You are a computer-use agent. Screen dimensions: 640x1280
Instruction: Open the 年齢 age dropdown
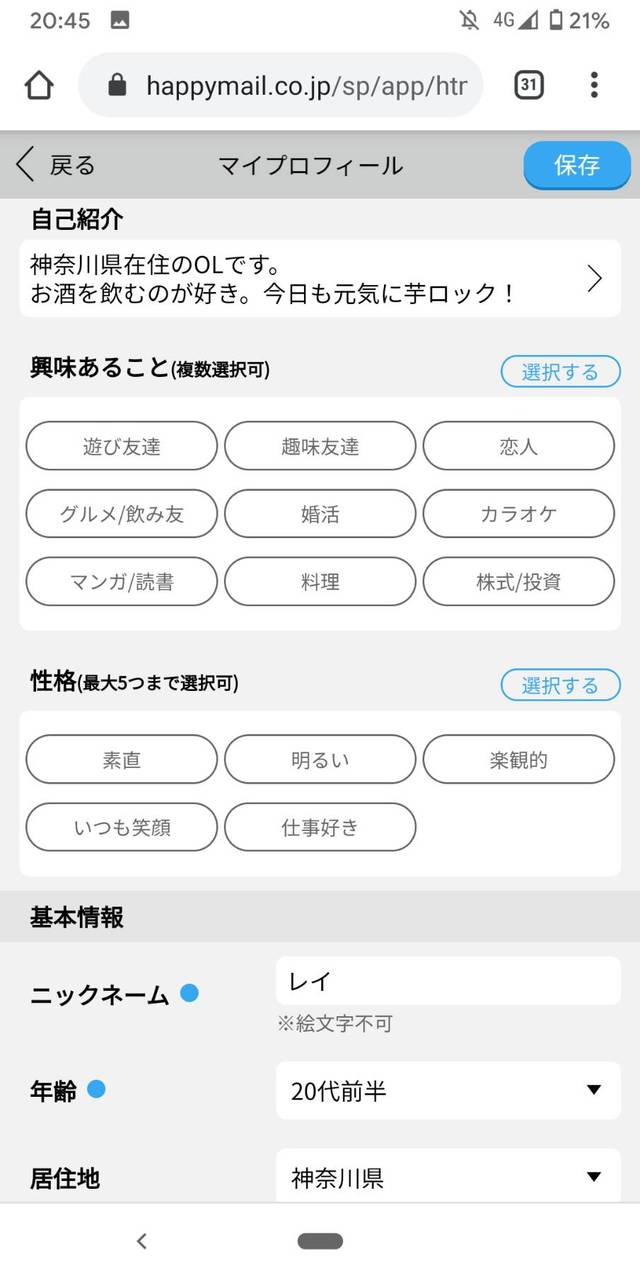pyautogui.click(x=448, y=1090)
